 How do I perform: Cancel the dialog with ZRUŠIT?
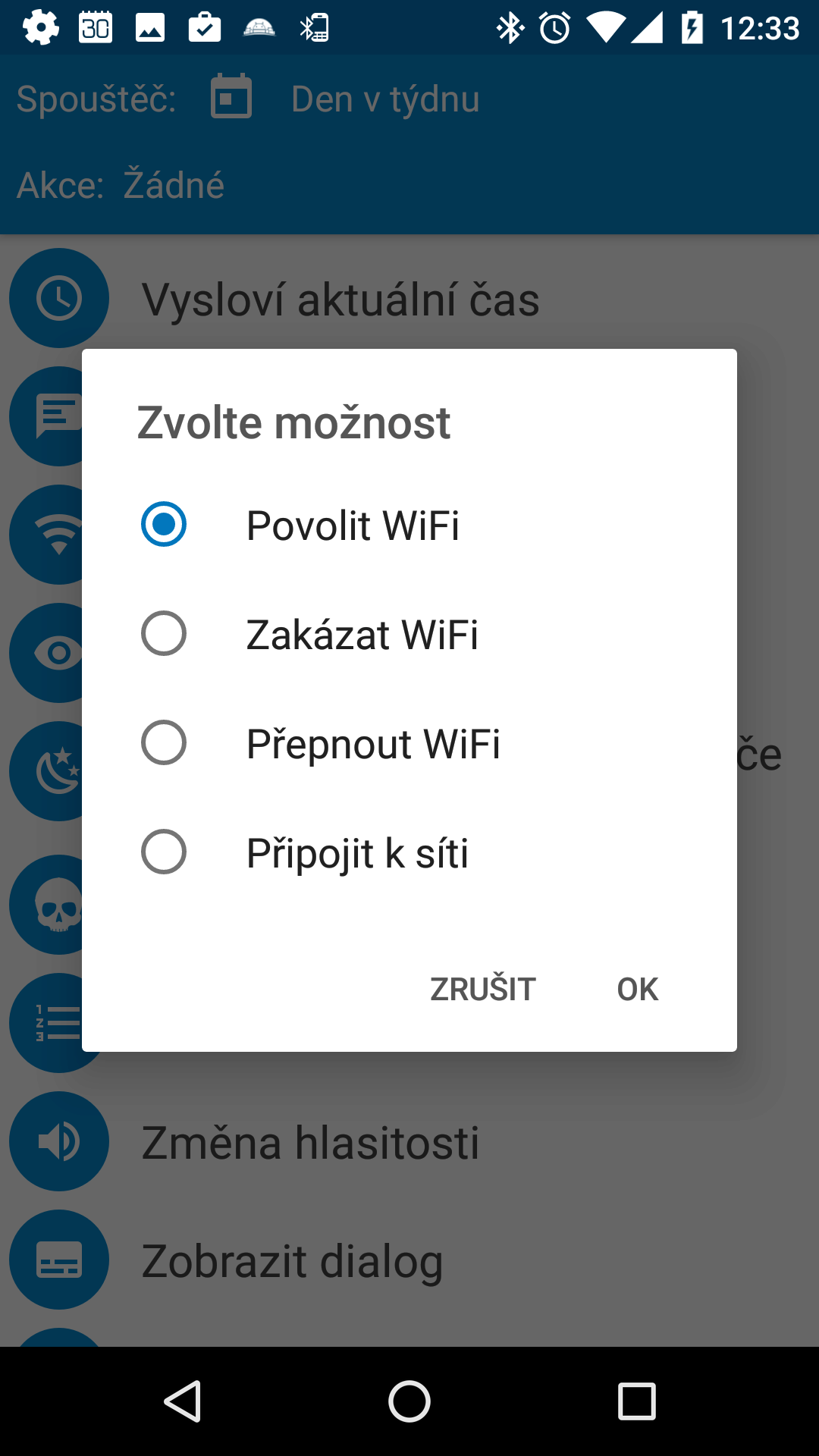(x=483, y=989)
